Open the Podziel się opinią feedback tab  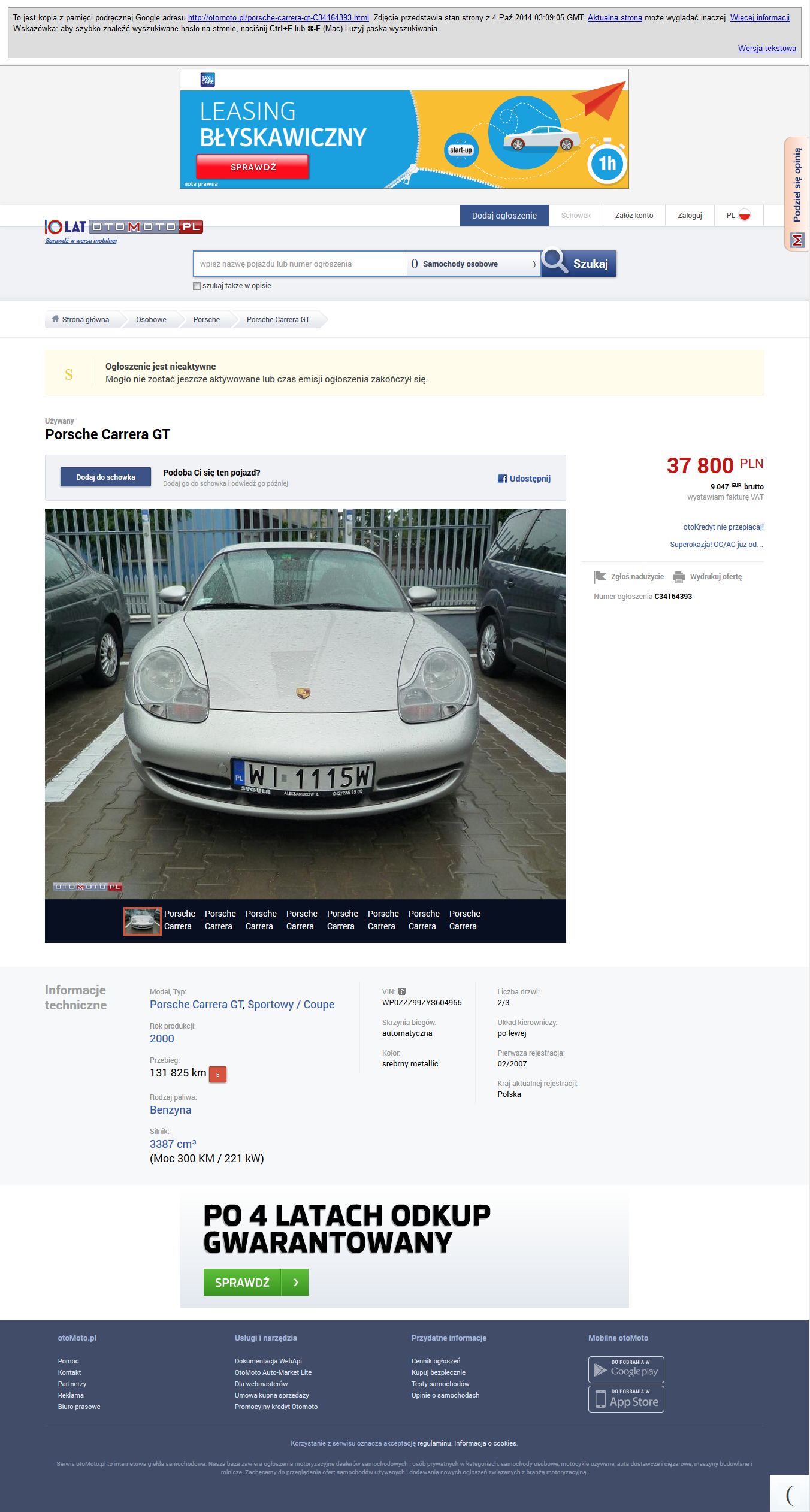pos(797,186)
